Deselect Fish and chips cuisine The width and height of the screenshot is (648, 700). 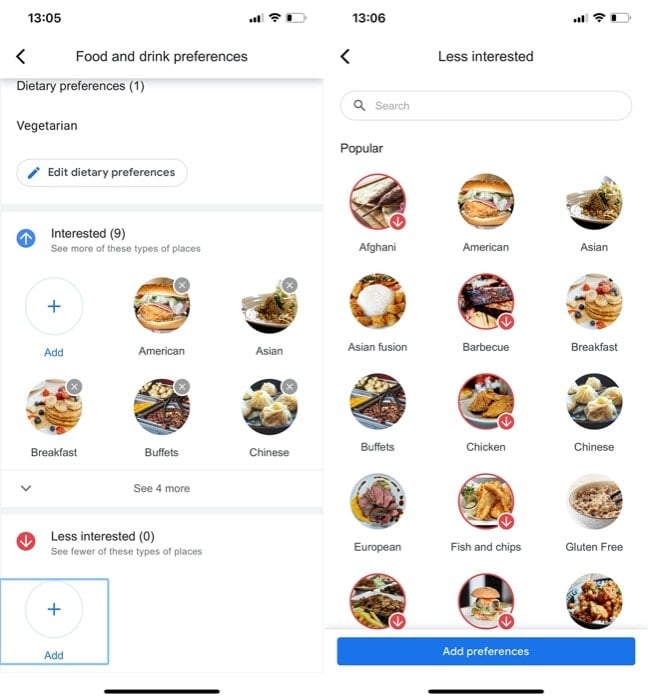tap(486, 502)
